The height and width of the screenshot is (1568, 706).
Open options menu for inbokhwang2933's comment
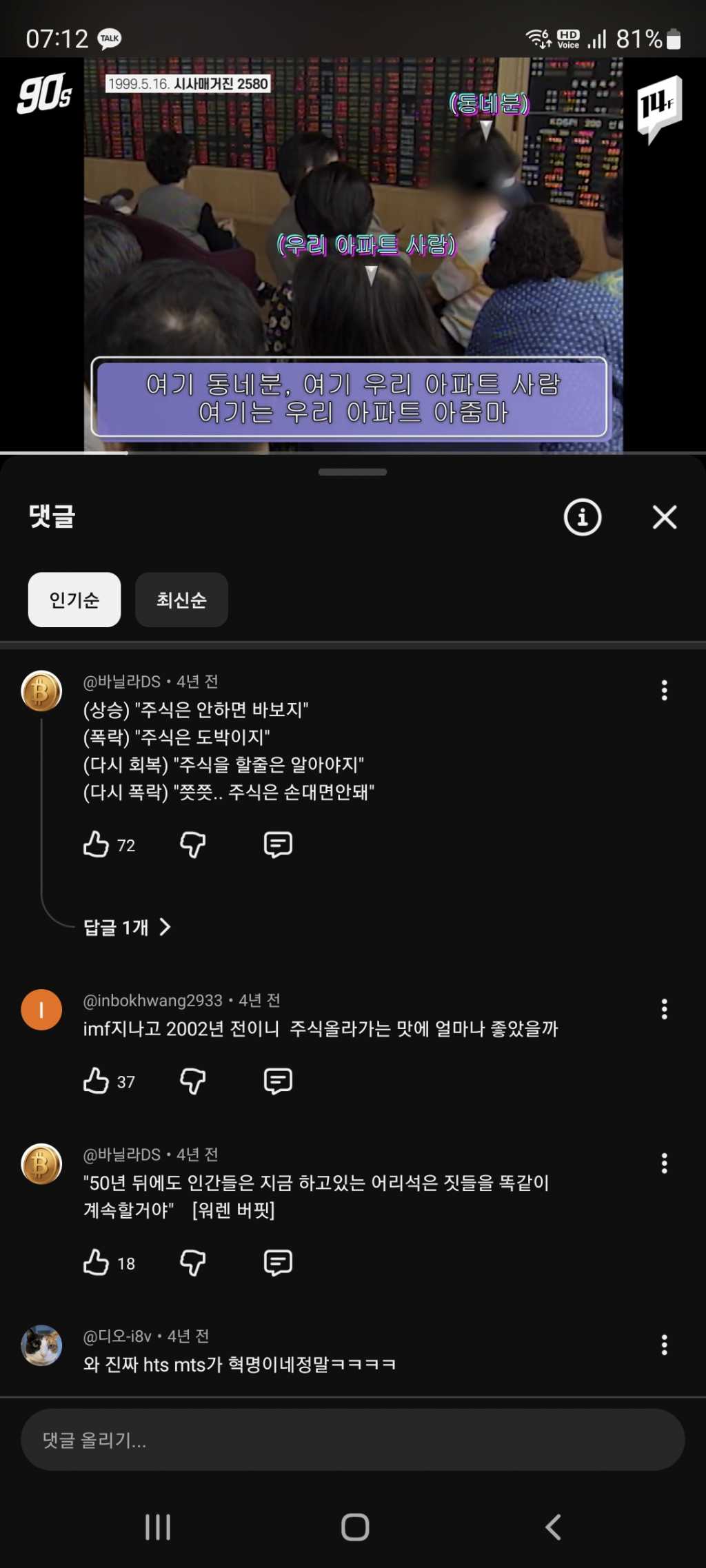[664, 1009]
